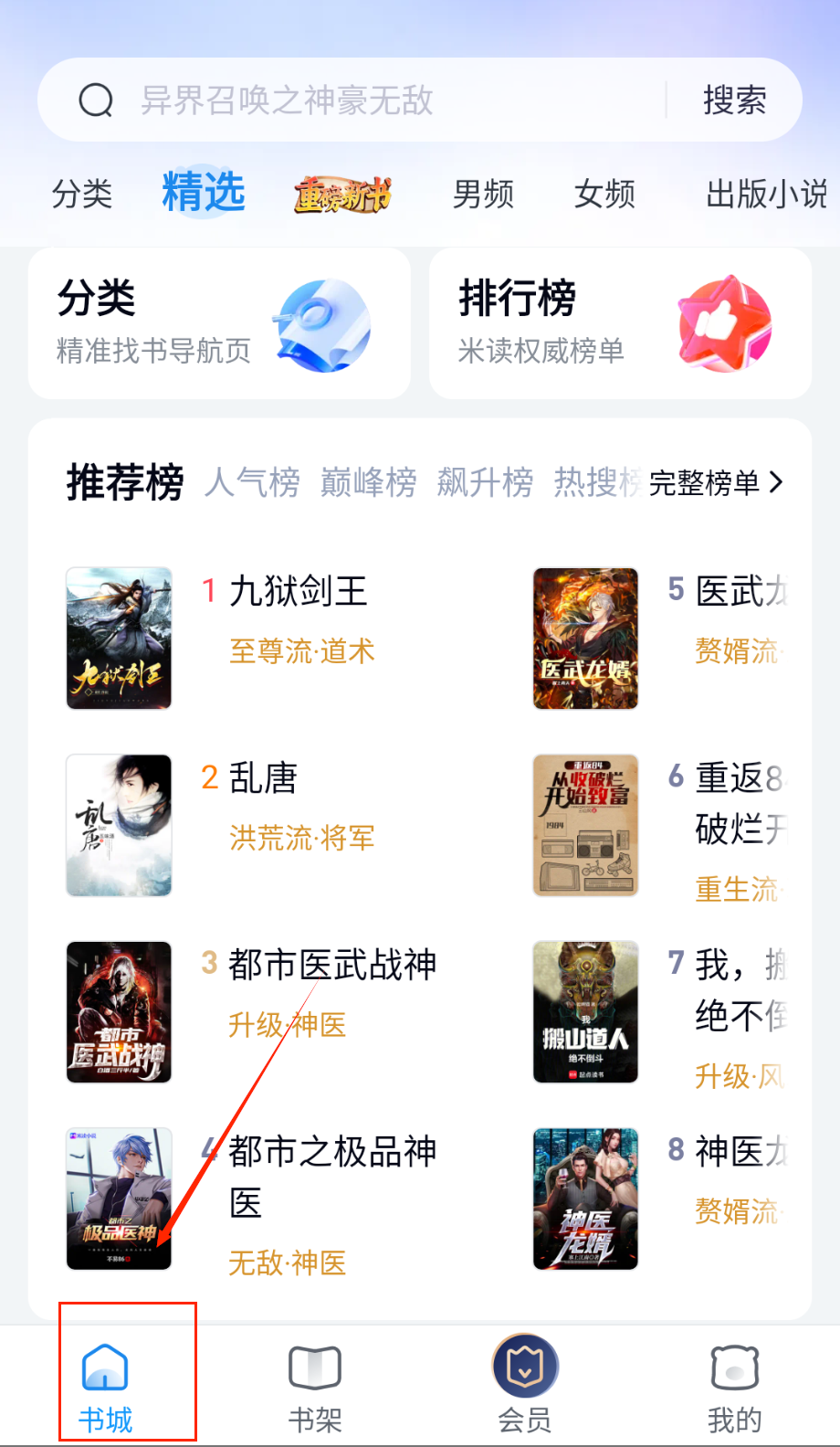840x1447 pixels.
Task: Open the book 乱唐
Action: [263, 778]
